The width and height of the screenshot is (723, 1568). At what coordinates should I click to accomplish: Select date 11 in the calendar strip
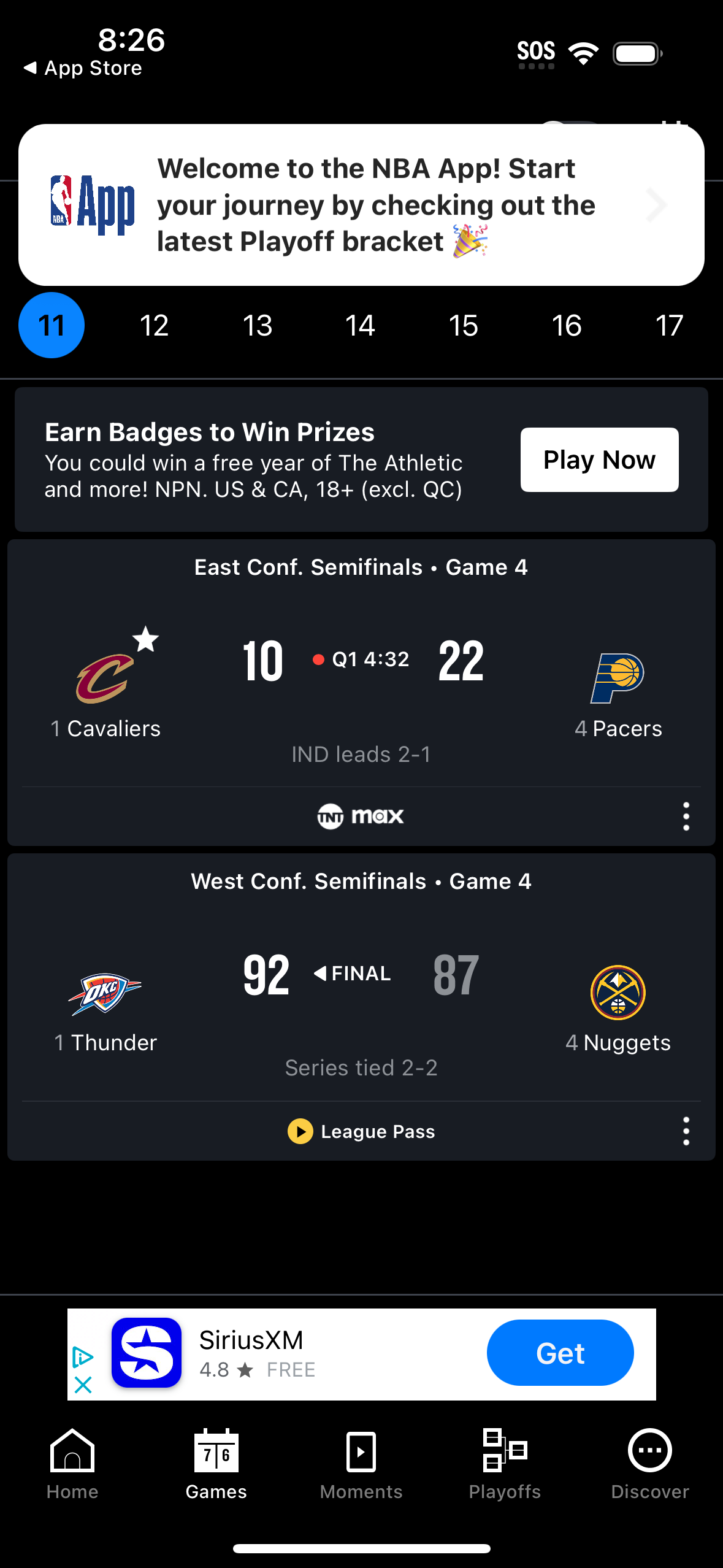click(x=52, y=325)
